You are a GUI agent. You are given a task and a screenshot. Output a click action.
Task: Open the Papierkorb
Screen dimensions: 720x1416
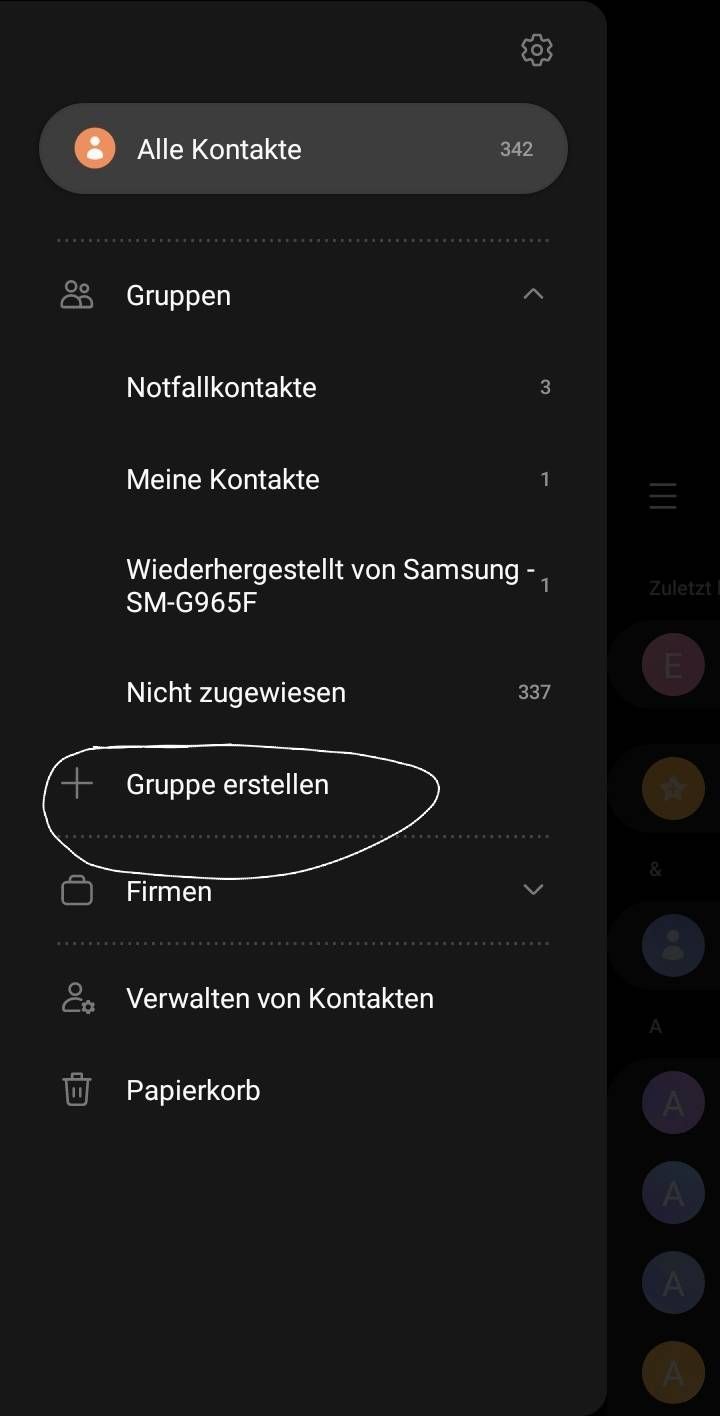click(x=193, y=1090)
